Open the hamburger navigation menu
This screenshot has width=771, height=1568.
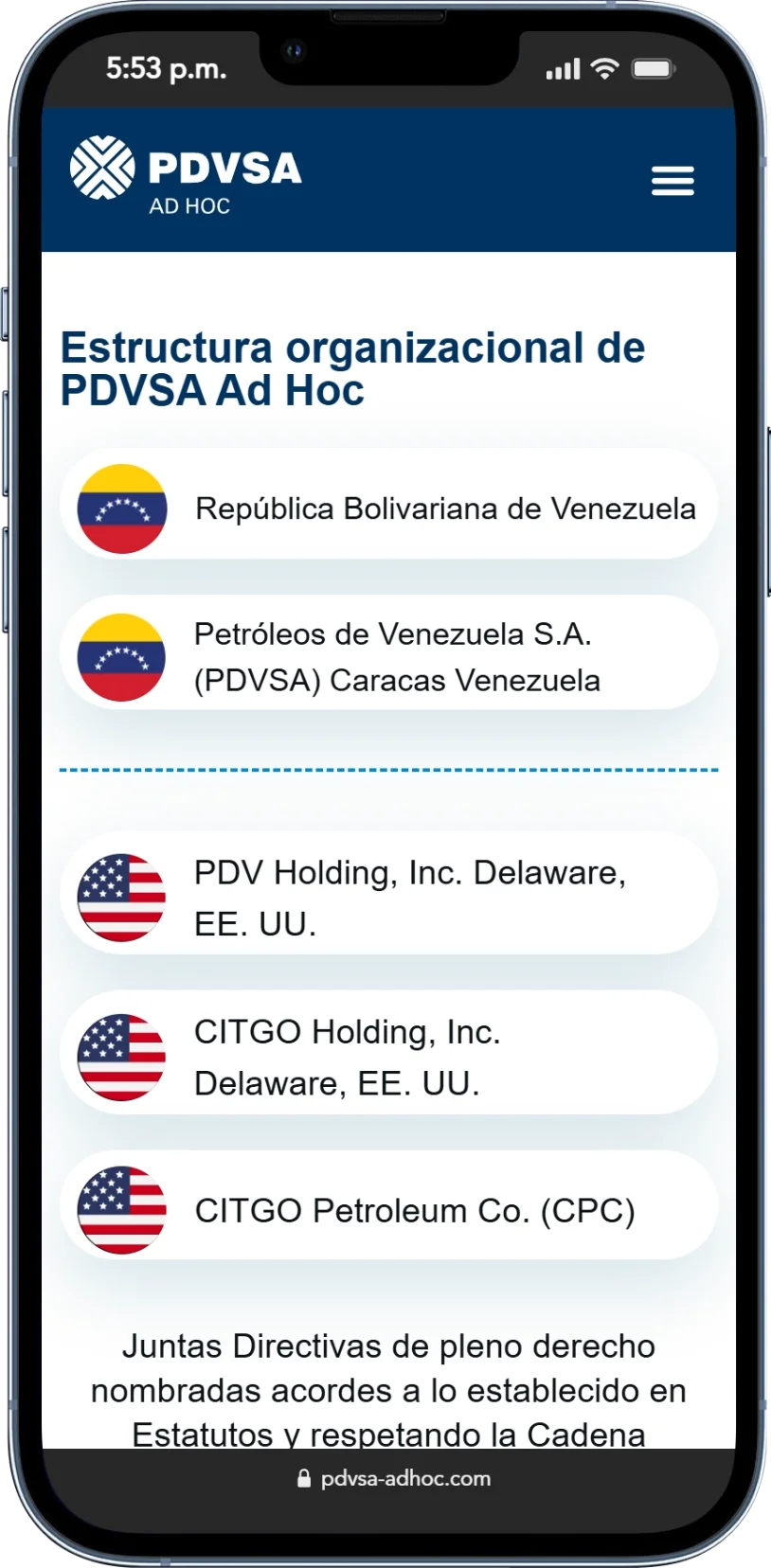(x=672, y=180)
